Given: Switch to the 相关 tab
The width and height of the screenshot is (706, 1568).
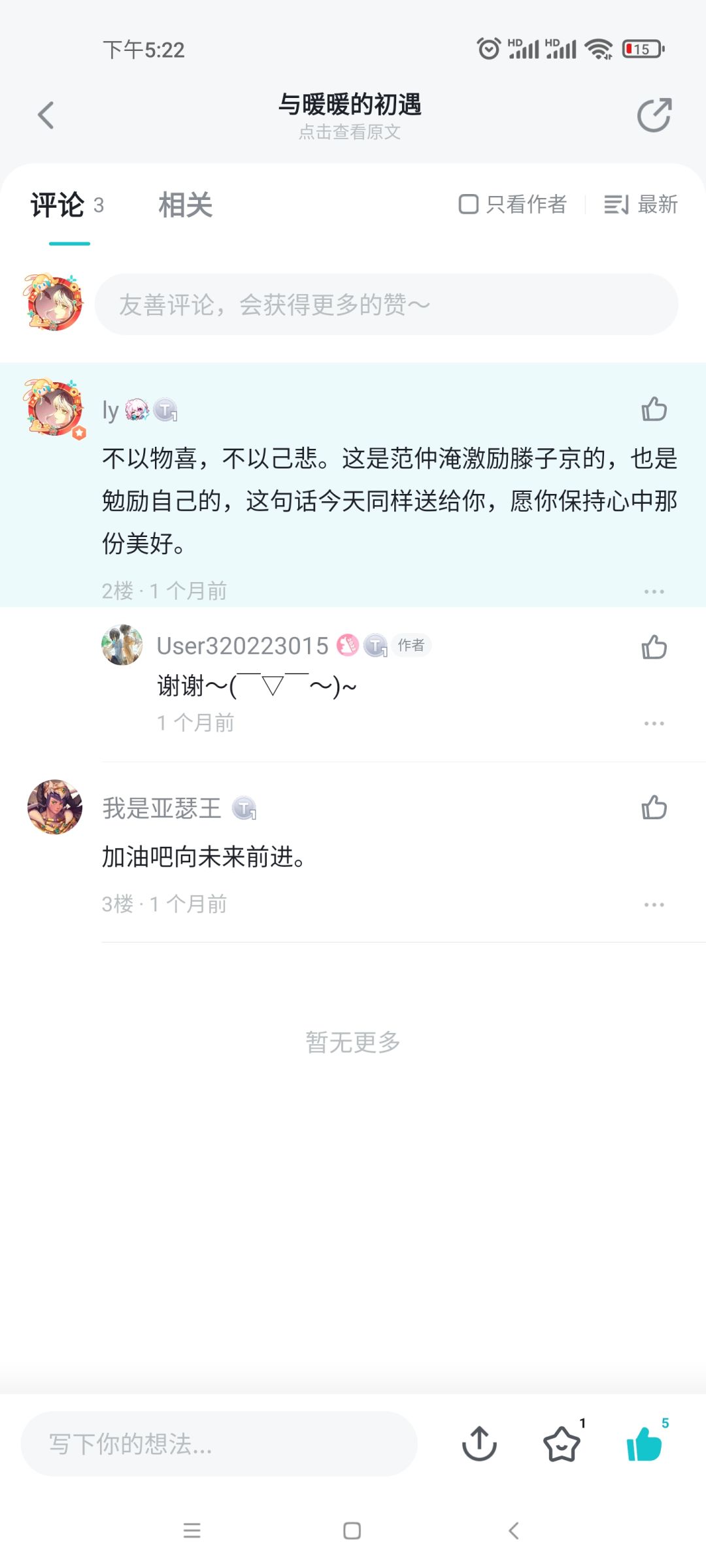Looking at the screenshot, I should 186,205.
